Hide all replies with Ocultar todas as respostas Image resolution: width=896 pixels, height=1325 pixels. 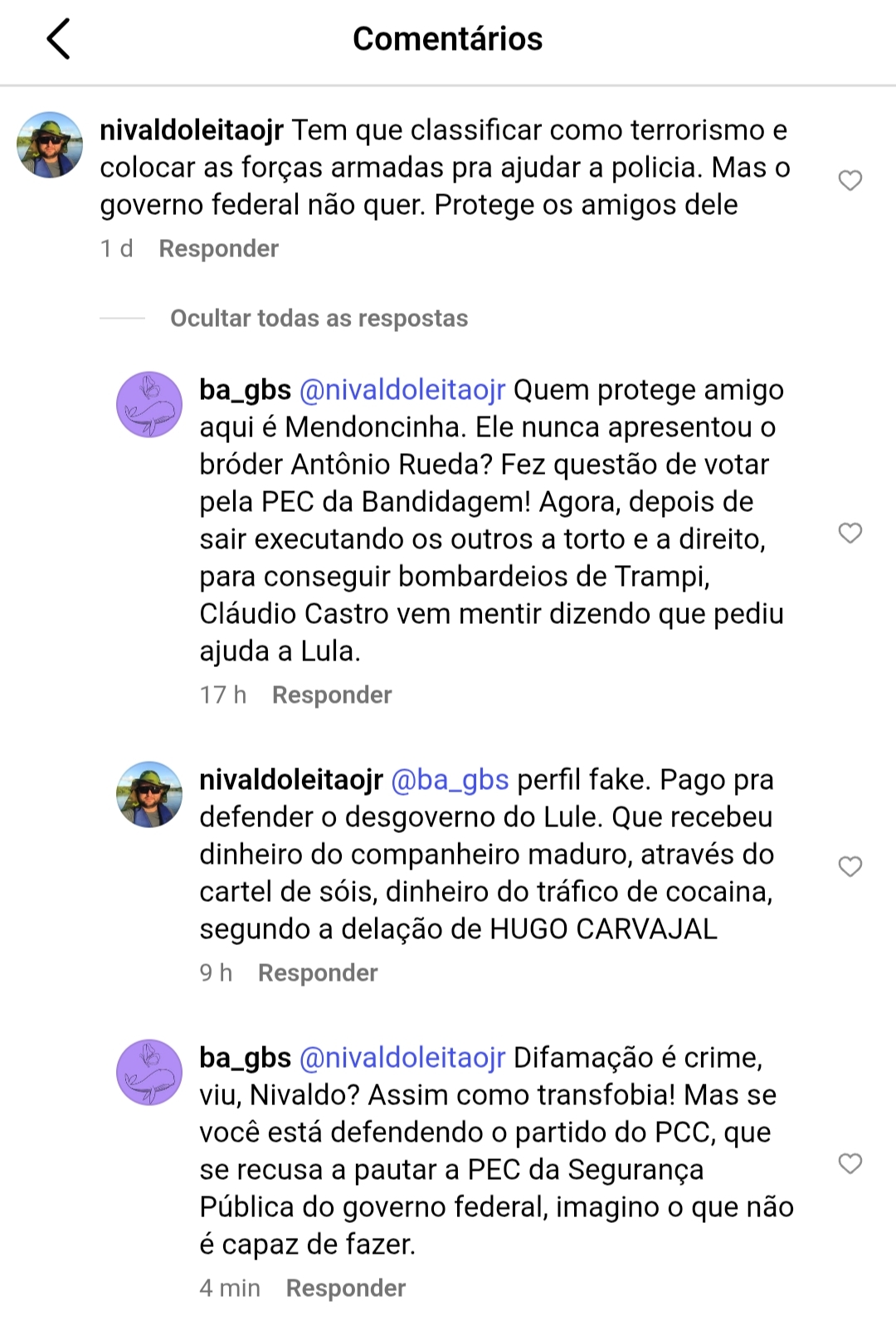pyautogui.click(x=319, y=319)
